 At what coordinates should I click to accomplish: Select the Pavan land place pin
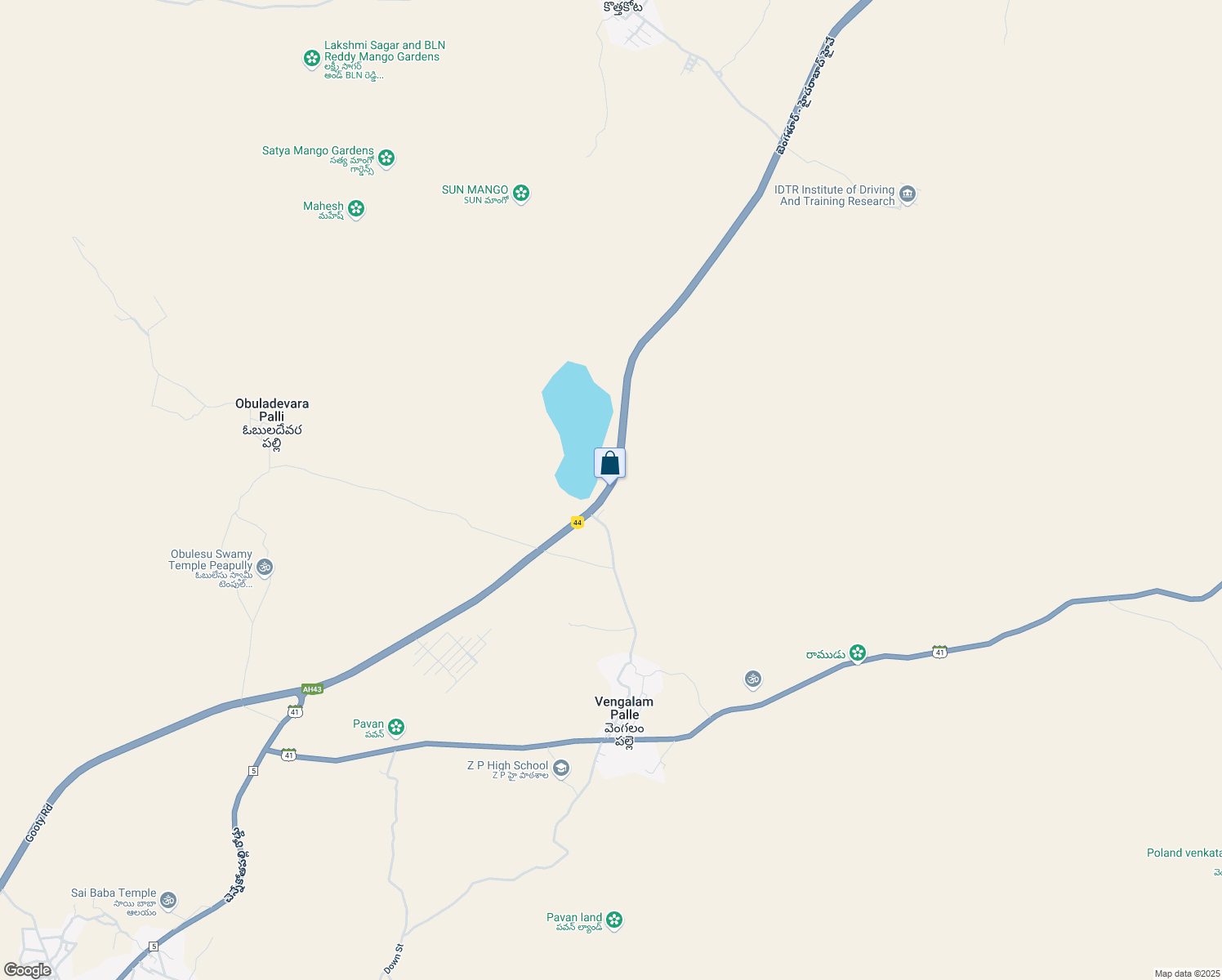(614, 920)
